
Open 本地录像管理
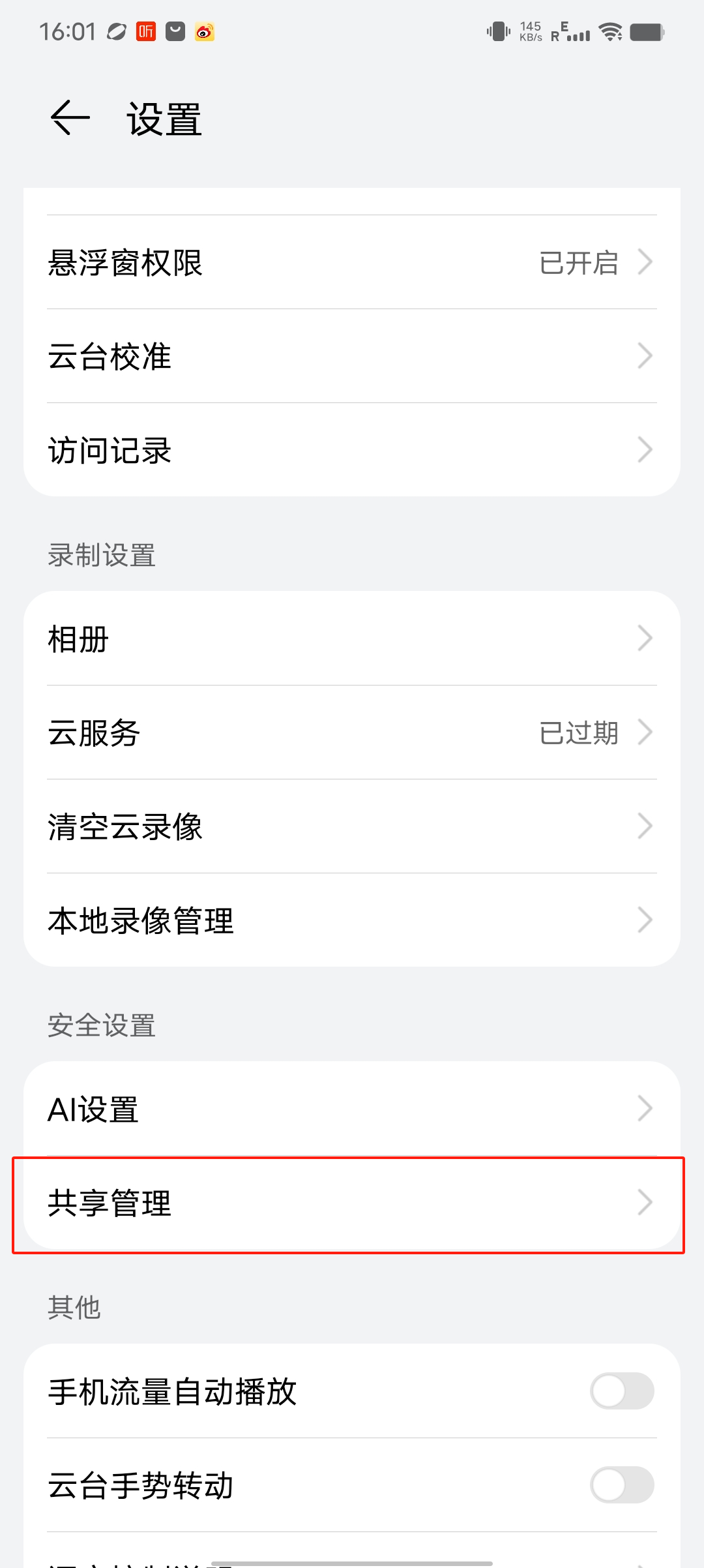tap(352, 920)
